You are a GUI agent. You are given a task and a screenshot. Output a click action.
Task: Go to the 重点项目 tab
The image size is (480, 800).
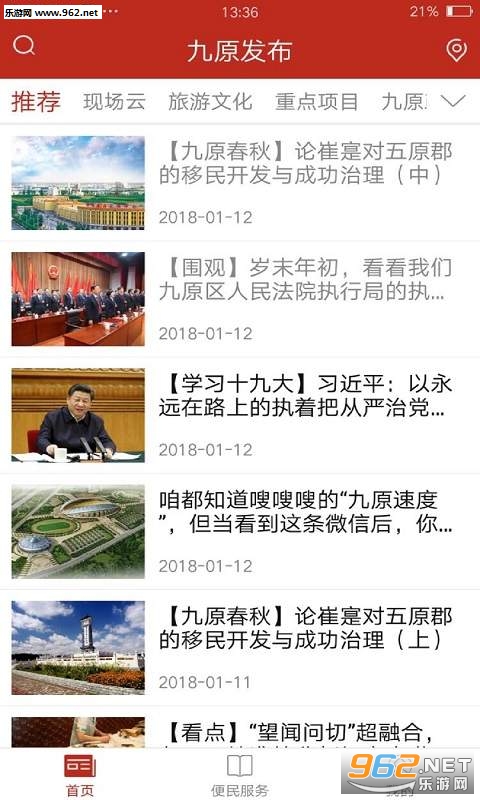[317, 102]
